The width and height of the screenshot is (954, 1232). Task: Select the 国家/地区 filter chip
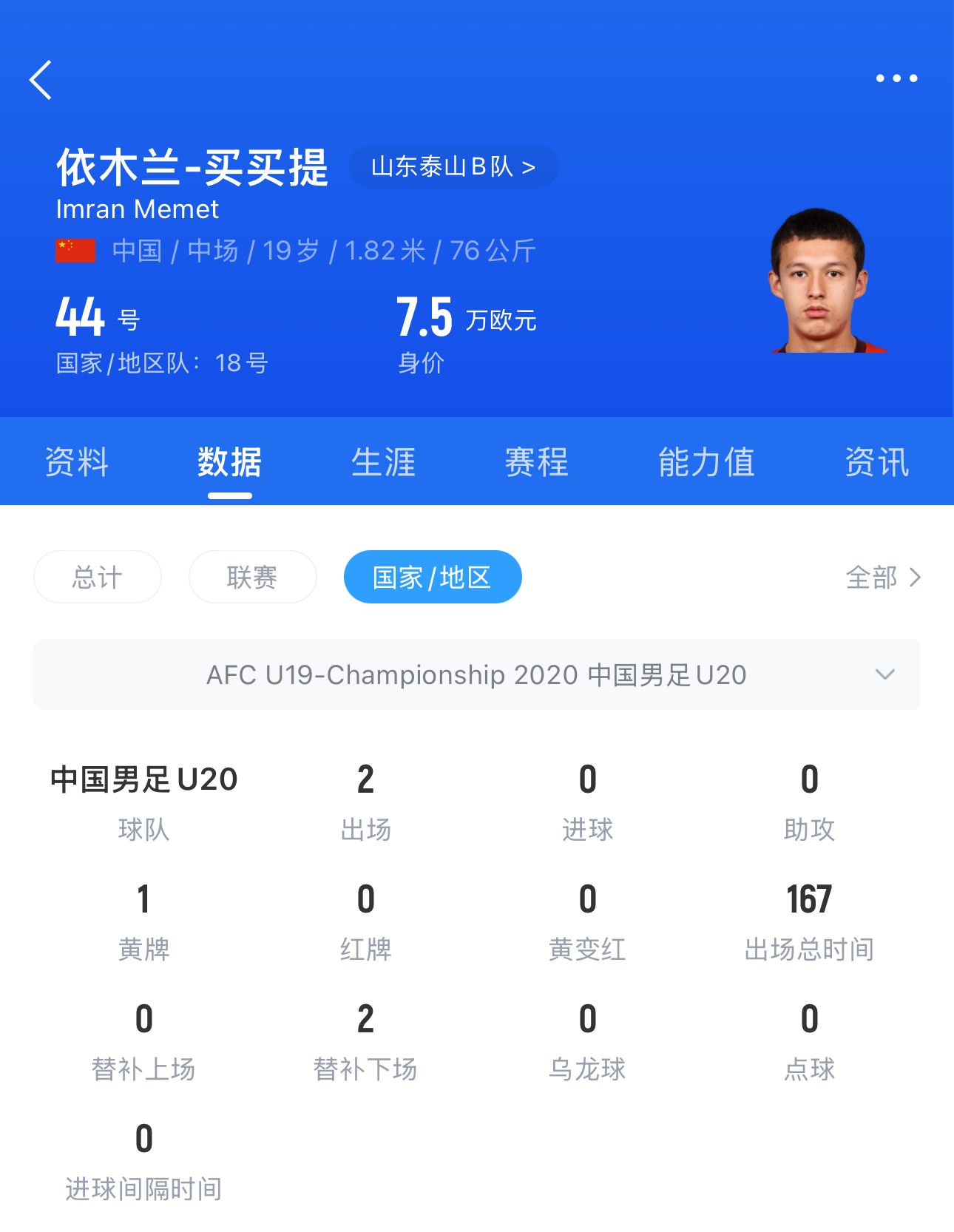click(x=433, y=577)
